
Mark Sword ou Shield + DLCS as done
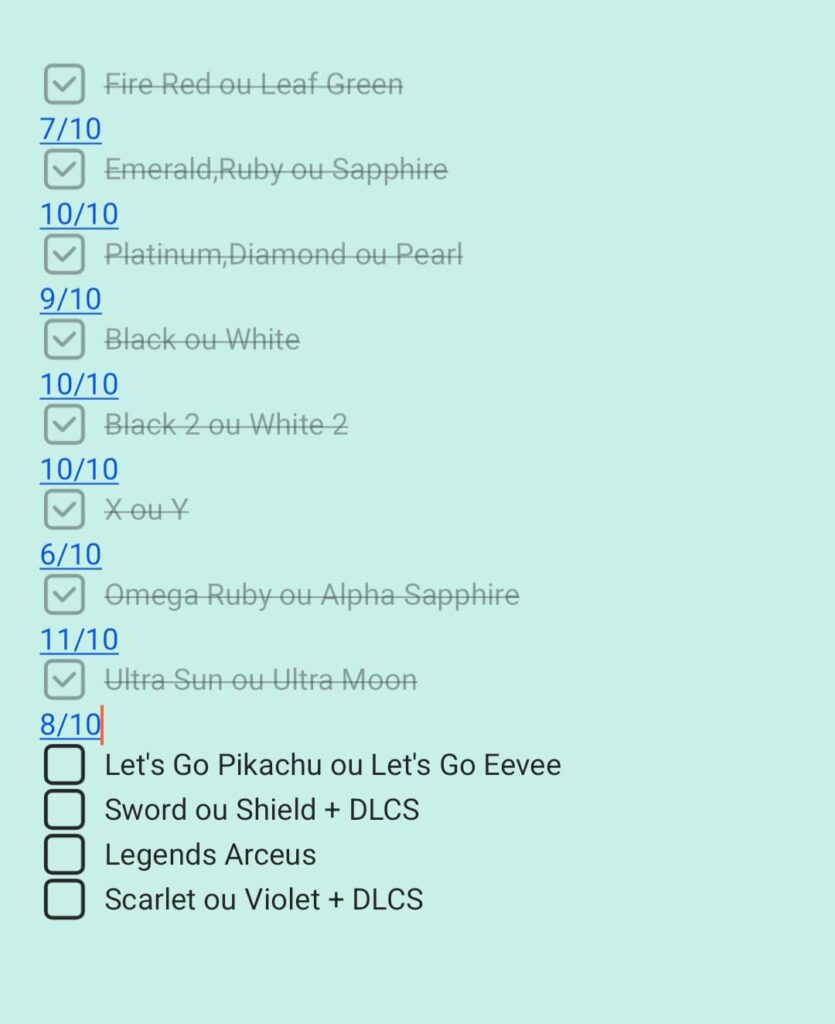[x=64, y=809]
